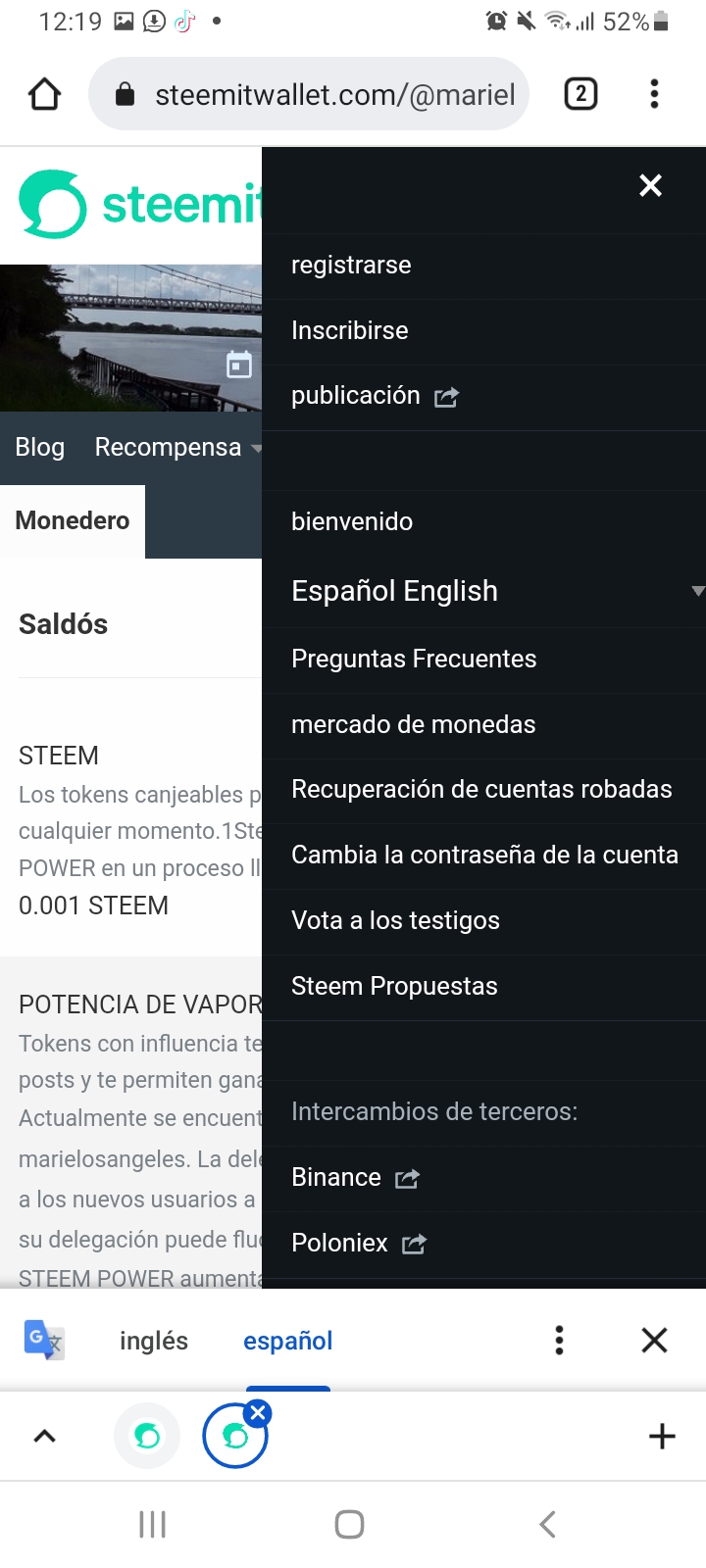Select Cambia la contraseña de la cuenta
The image size is (706, 1568).
[484, 856]
